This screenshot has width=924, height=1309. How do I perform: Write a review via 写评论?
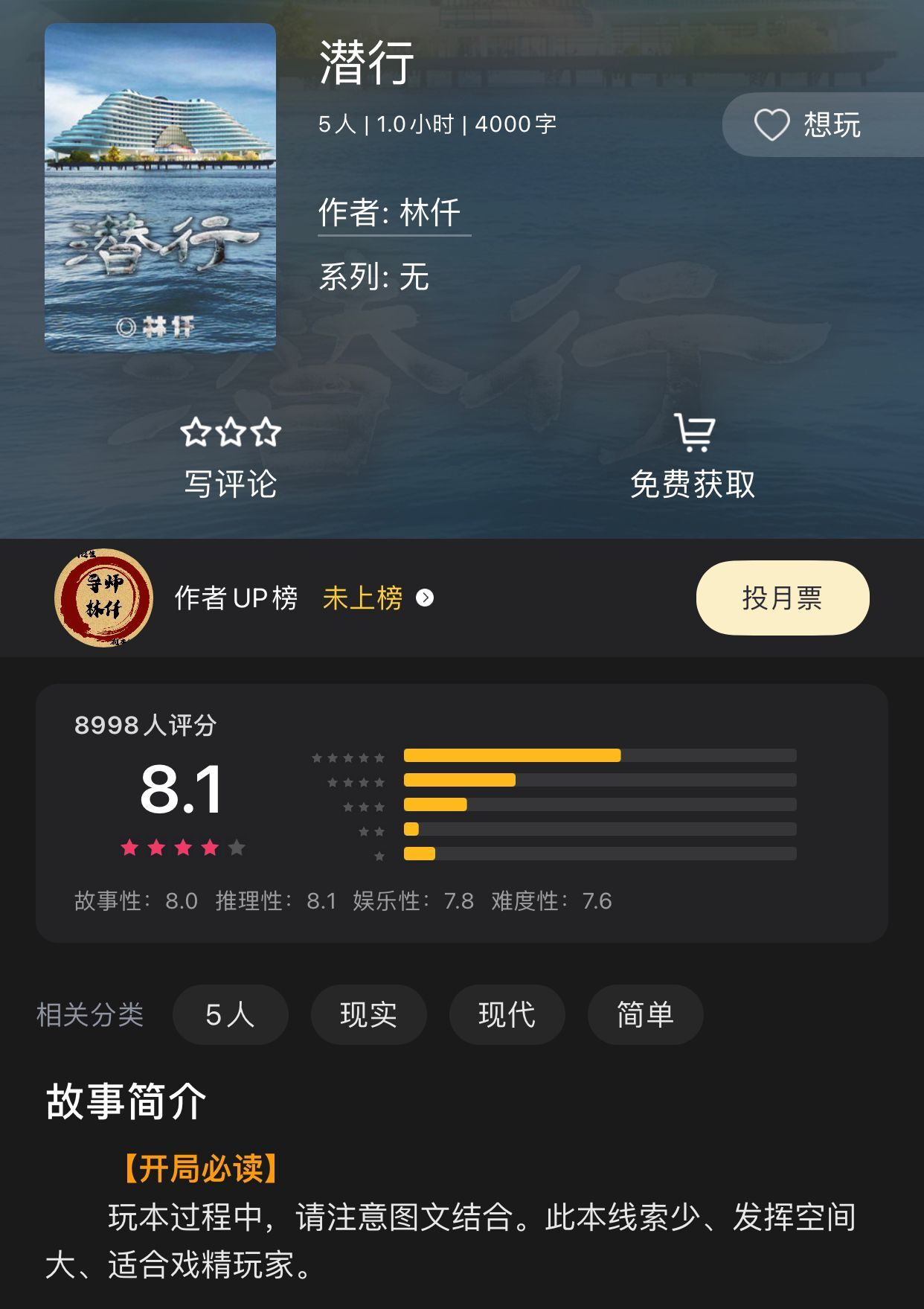pyautogui.click(x=231, y=458)
